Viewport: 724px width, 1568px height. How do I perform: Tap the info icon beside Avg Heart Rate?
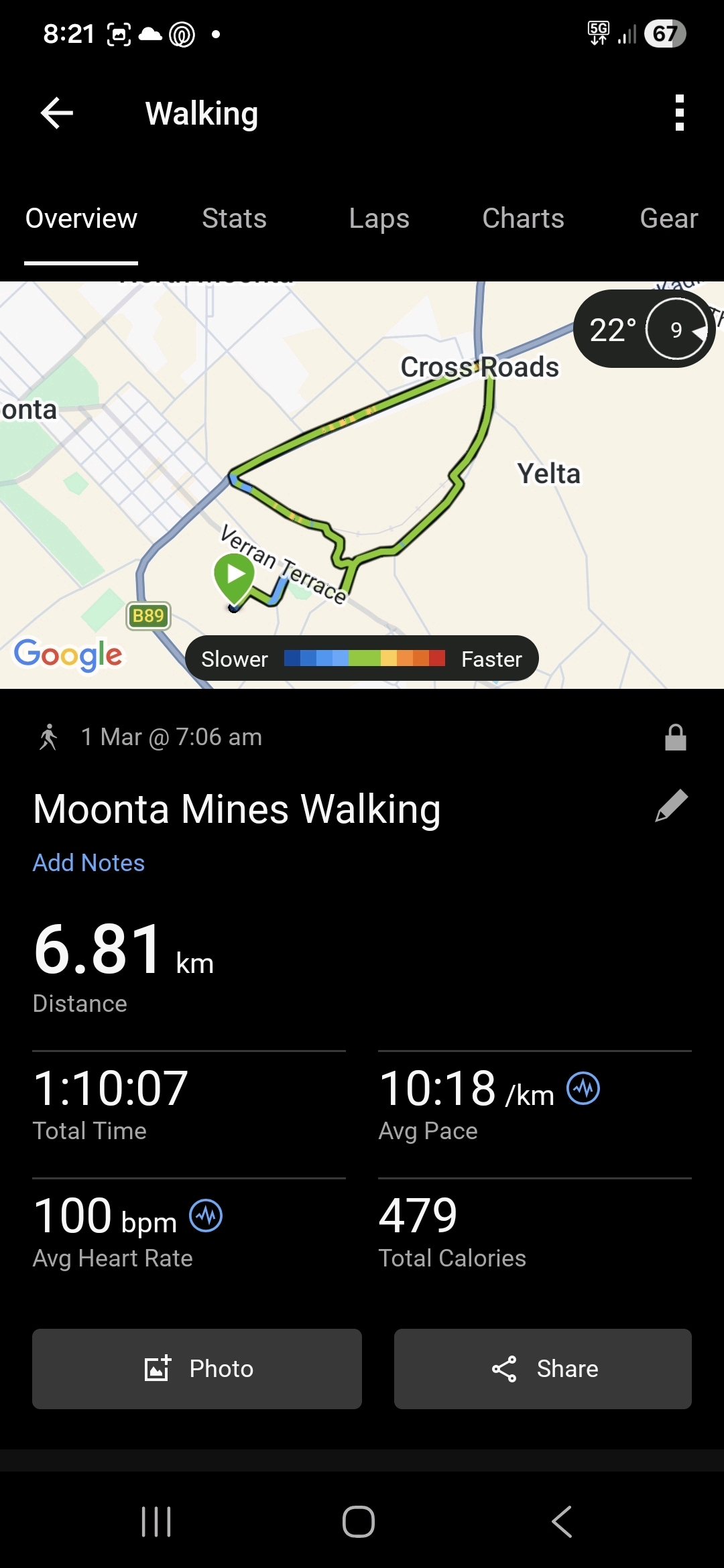pos(206,1216)
